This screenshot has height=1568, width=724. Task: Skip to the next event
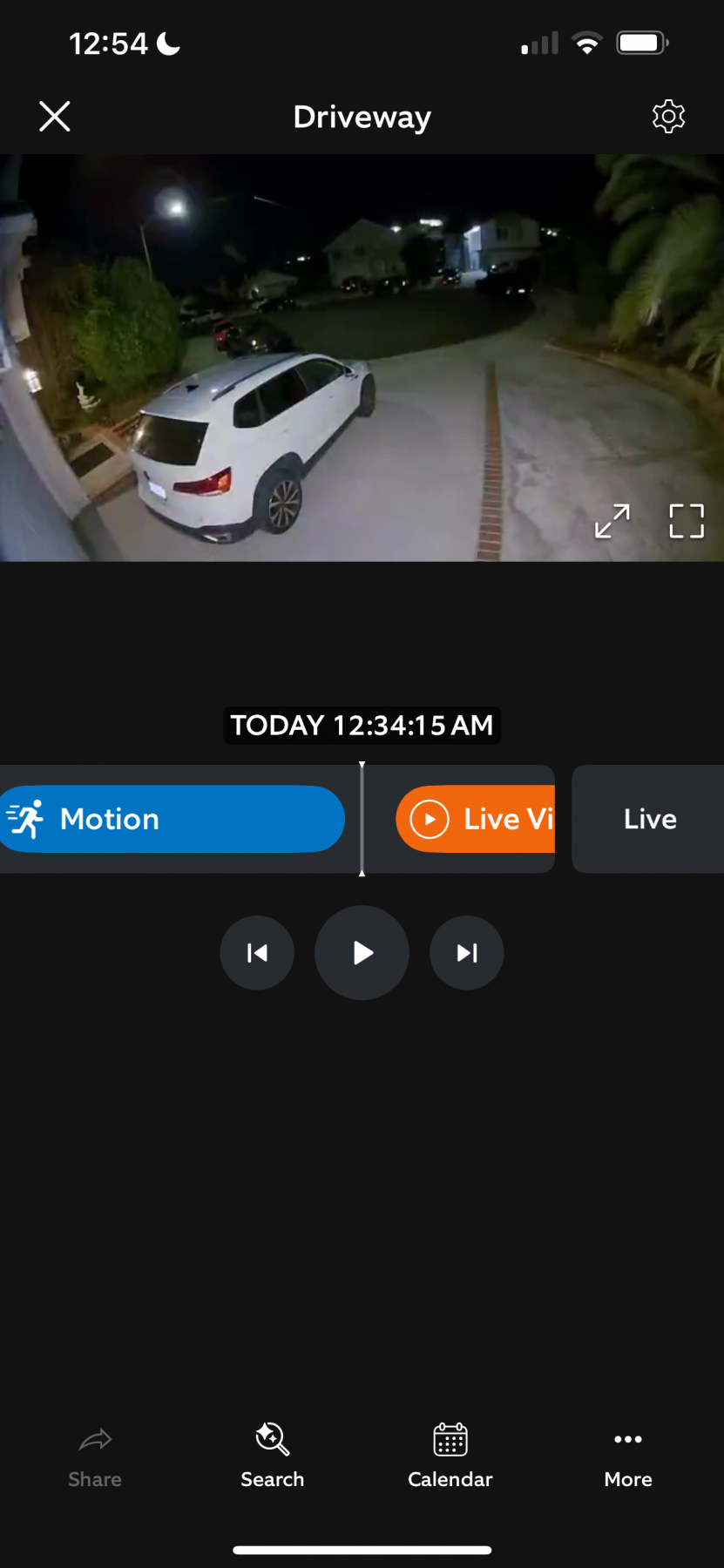tap(467, 953)
